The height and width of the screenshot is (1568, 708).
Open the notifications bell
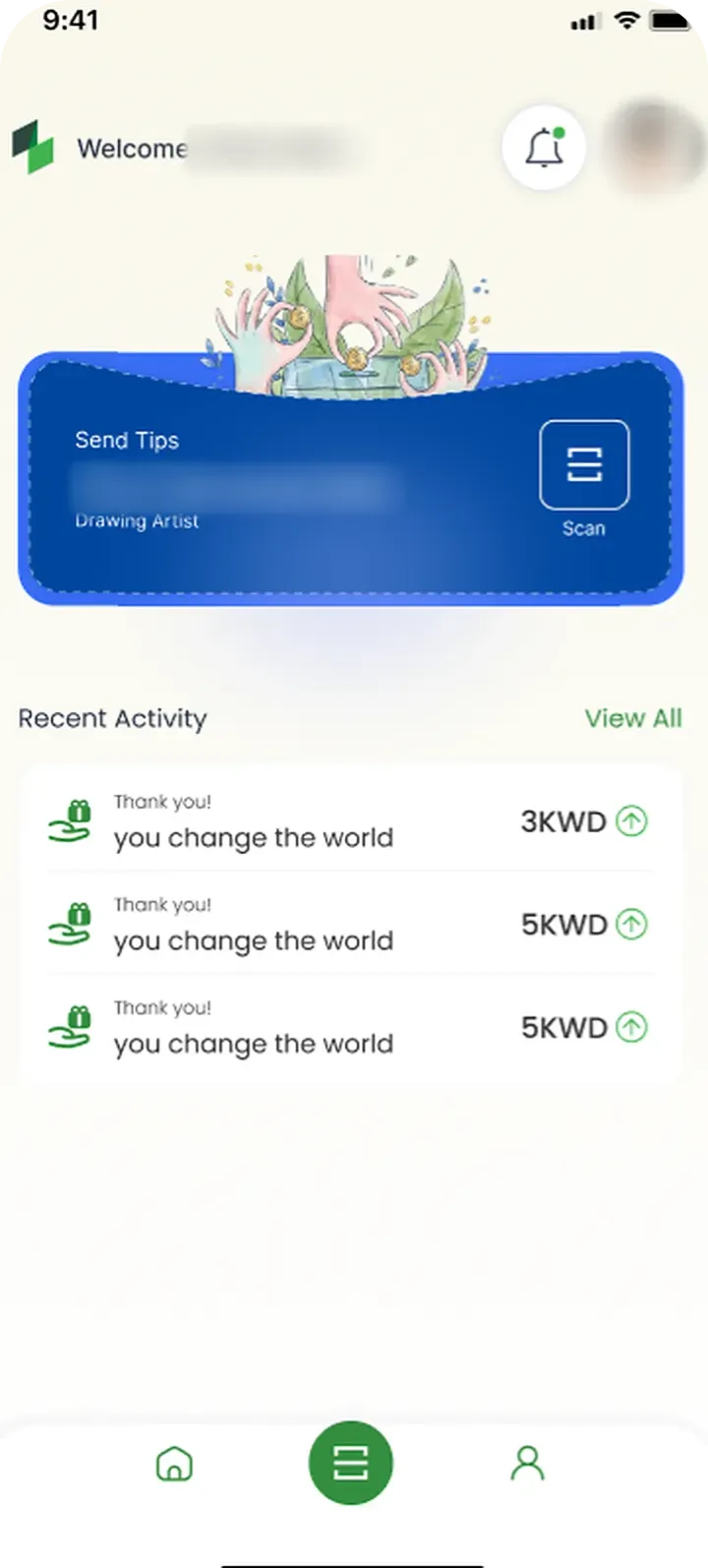tap(544, 149)
